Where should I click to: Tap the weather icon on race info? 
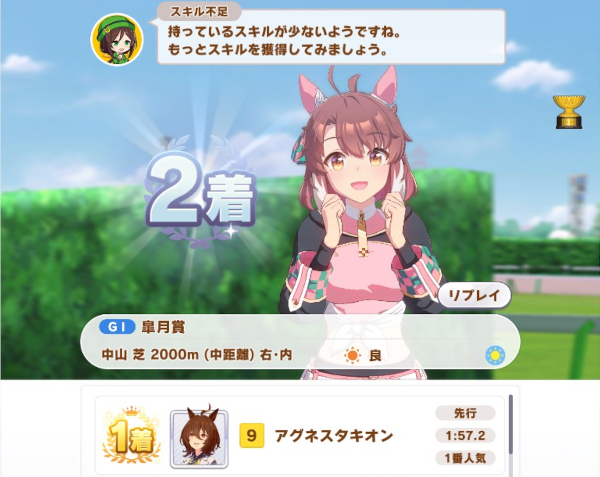click(493, 354)
